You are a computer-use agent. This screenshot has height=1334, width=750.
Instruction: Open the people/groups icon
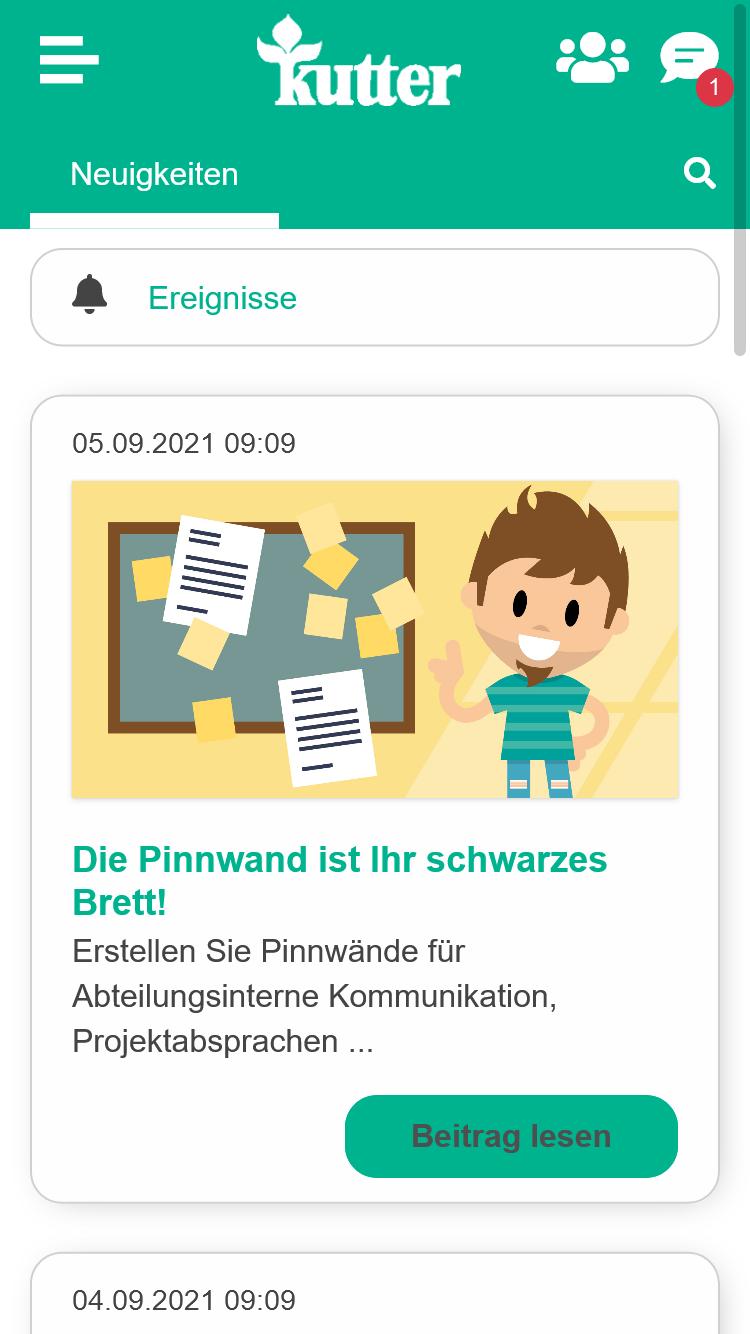click(x=592, y=58)
